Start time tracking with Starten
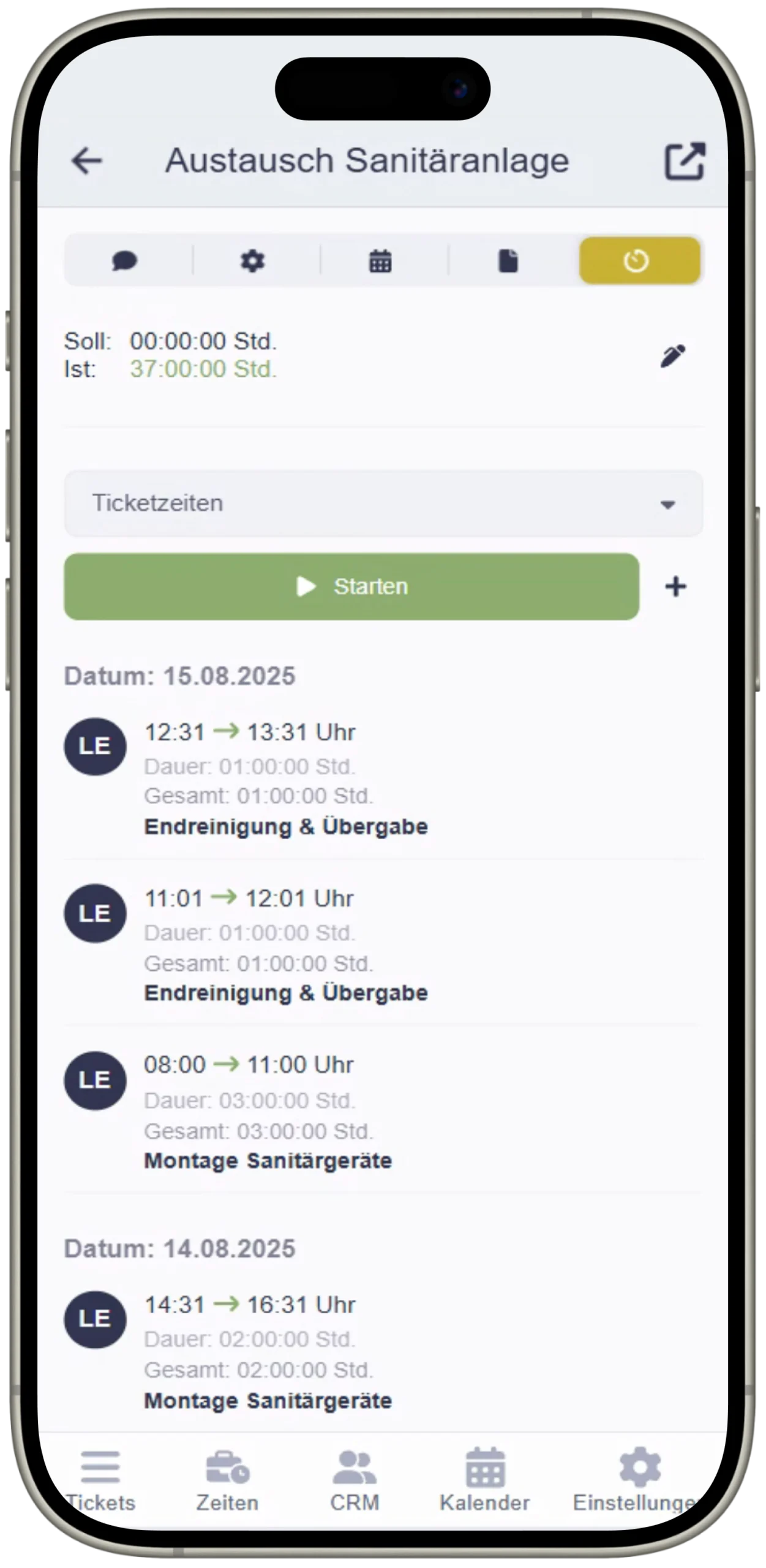This screenshot has height=1568, width=766. click(x=351, y=587)
